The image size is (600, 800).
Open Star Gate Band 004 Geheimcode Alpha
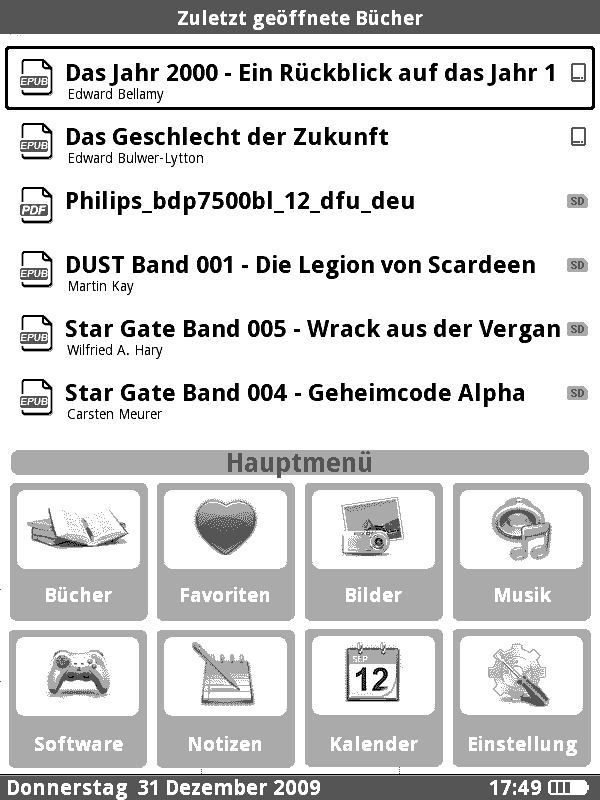[300, 399]
